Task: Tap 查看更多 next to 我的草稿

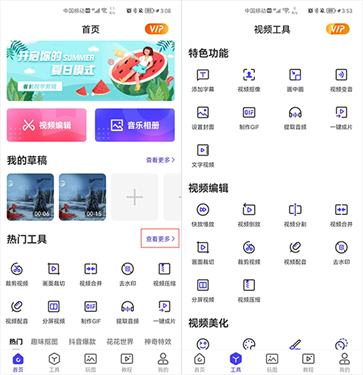Action: click(160, 160)
